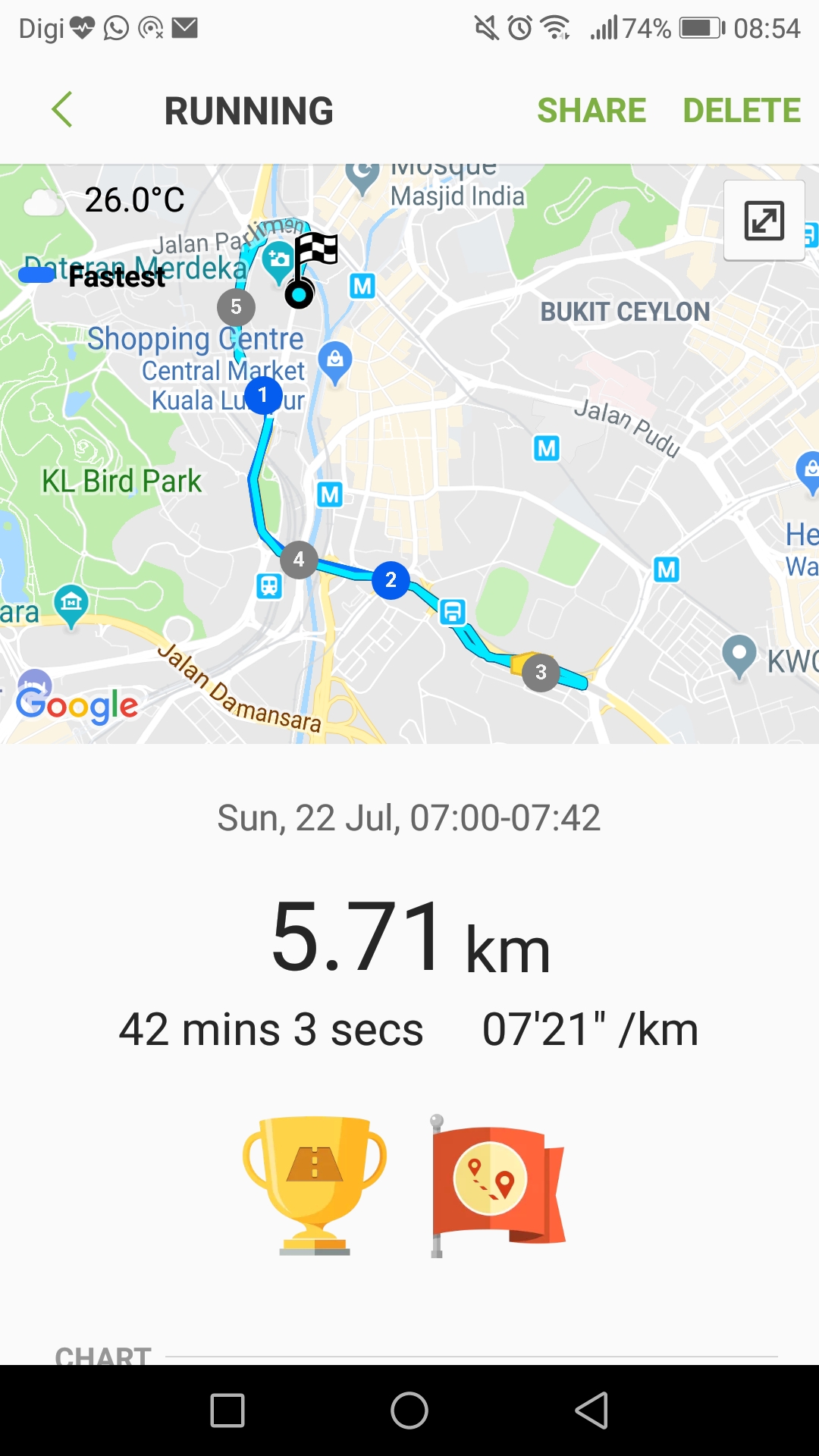The image size is (819, 1456).
Task: Tap the system home button
Action: [409, 1410]
